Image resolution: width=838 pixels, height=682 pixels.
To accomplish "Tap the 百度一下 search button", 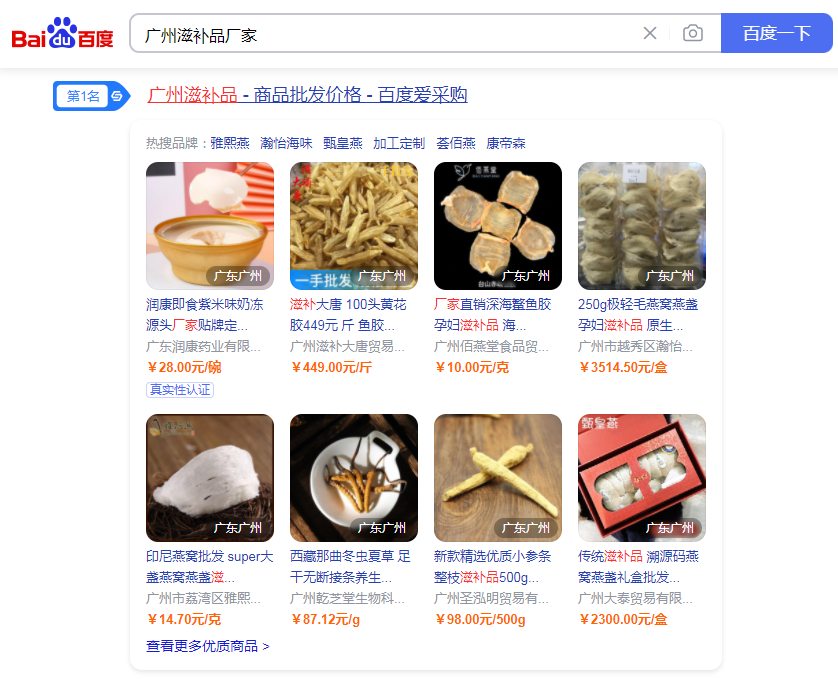I will click(776, 33).
